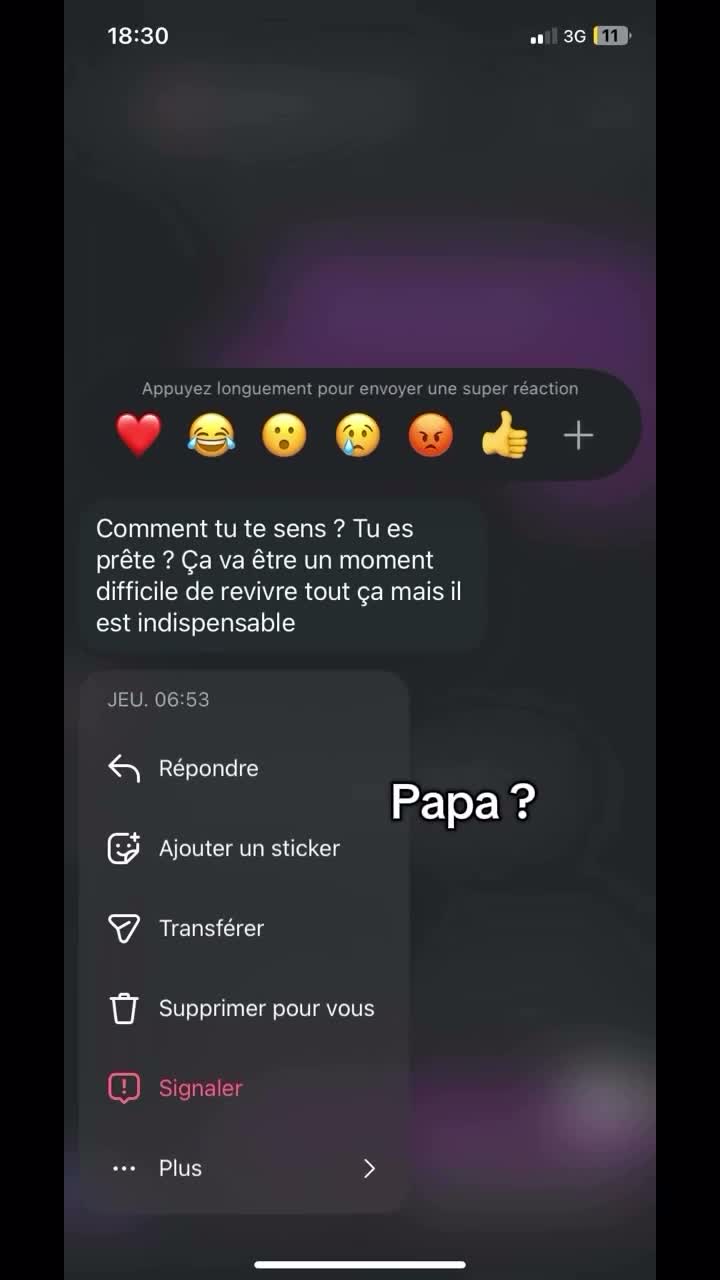The image size is (720, 1280).
Task: Open more emoji reactions with plus
Action: [x=578, y=436]
